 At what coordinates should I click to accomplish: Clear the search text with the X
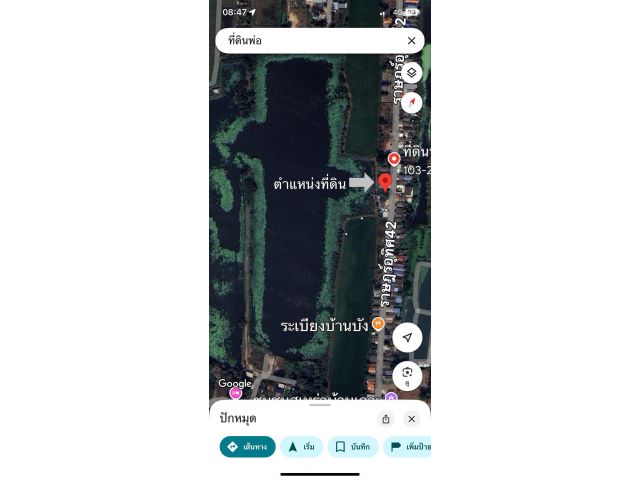pos(411,41)
